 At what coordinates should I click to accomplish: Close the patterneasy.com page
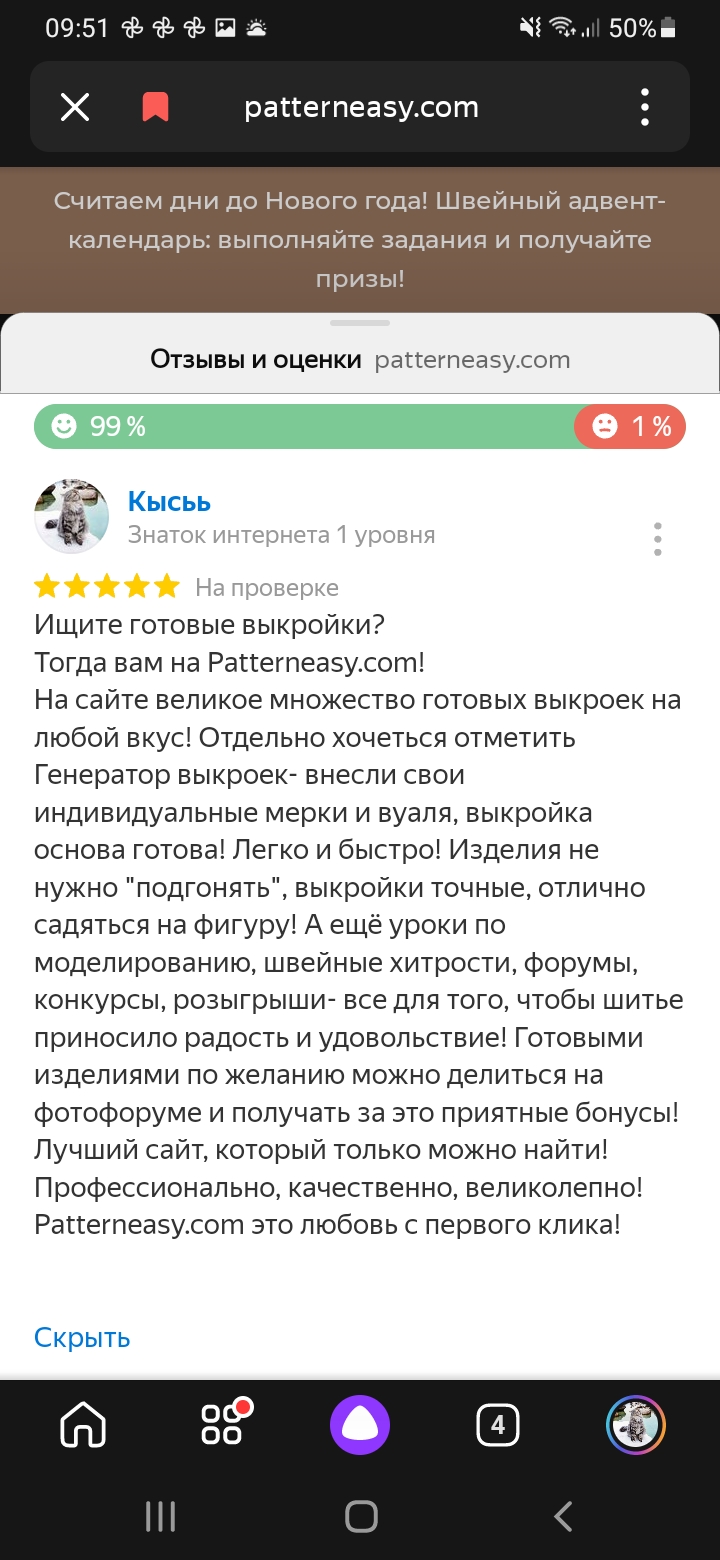pos(75,107)
